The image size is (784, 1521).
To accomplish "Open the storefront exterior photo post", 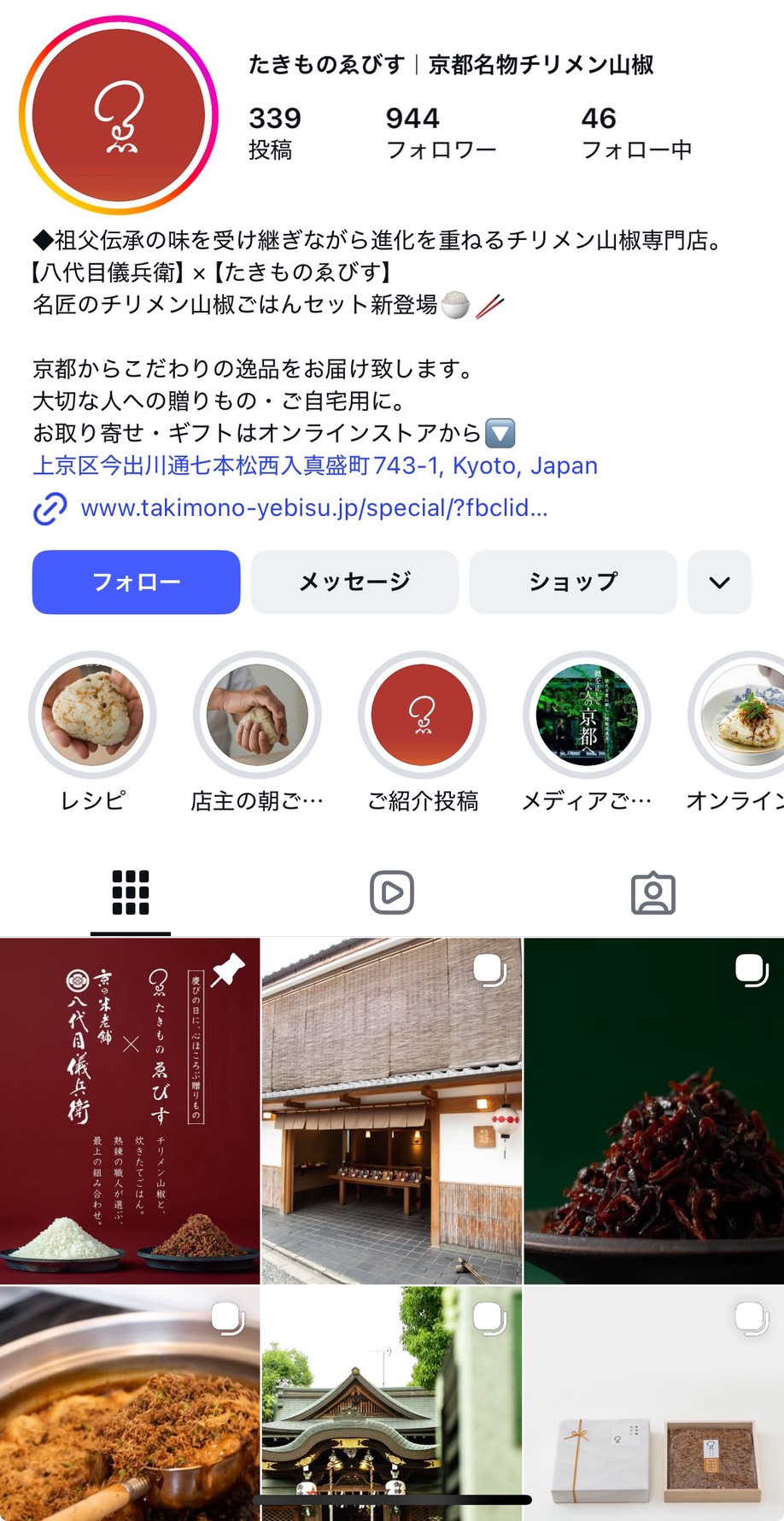I will 391,1110.
